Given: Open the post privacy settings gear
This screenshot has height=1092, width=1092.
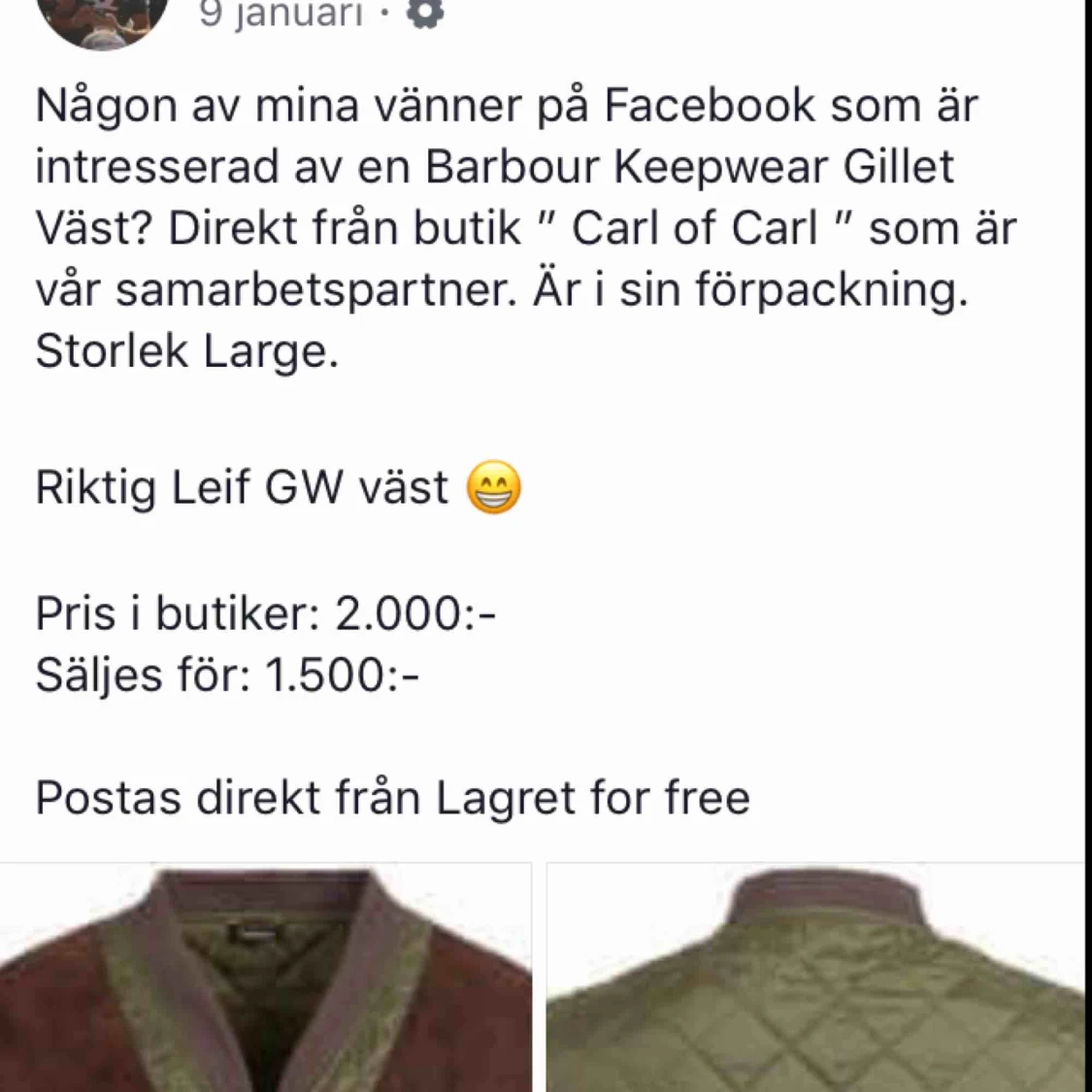Looking at the screenshot, I should [x=424, y=14].
